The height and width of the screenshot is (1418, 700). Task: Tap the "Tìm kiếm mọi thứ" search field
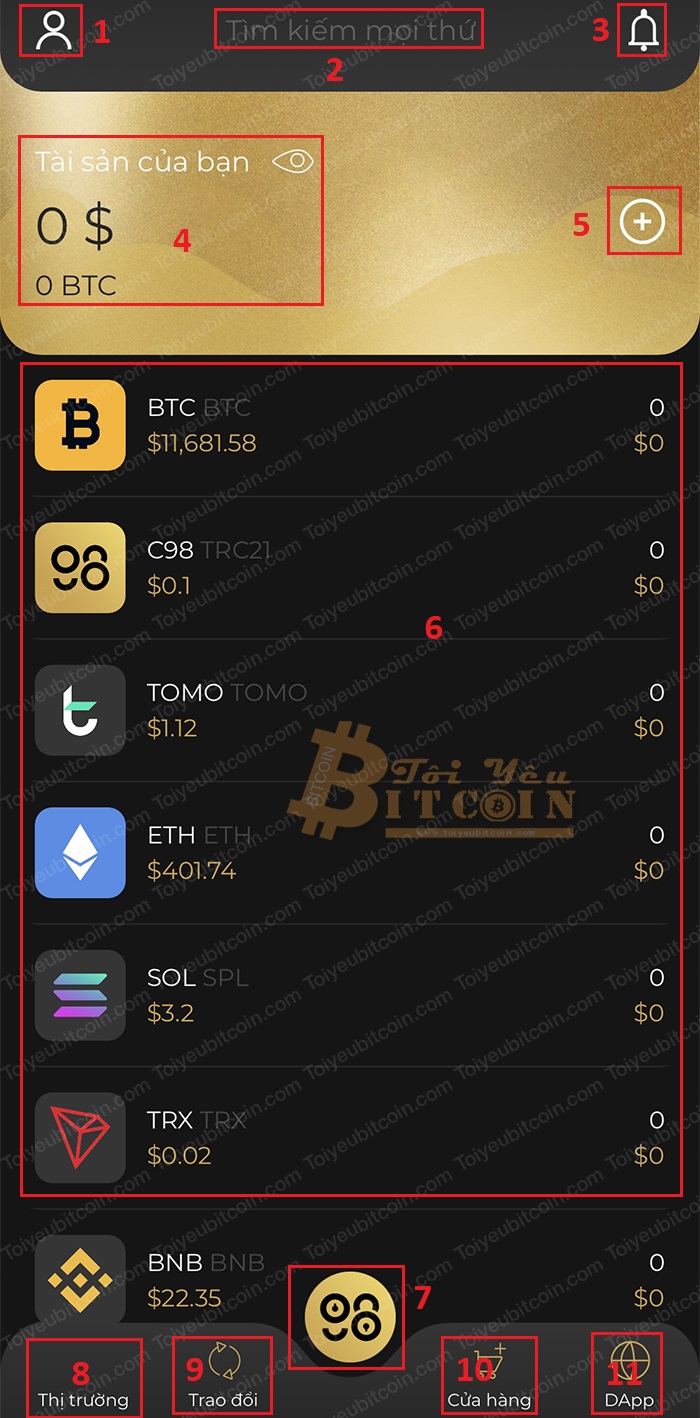pos(349,30)
